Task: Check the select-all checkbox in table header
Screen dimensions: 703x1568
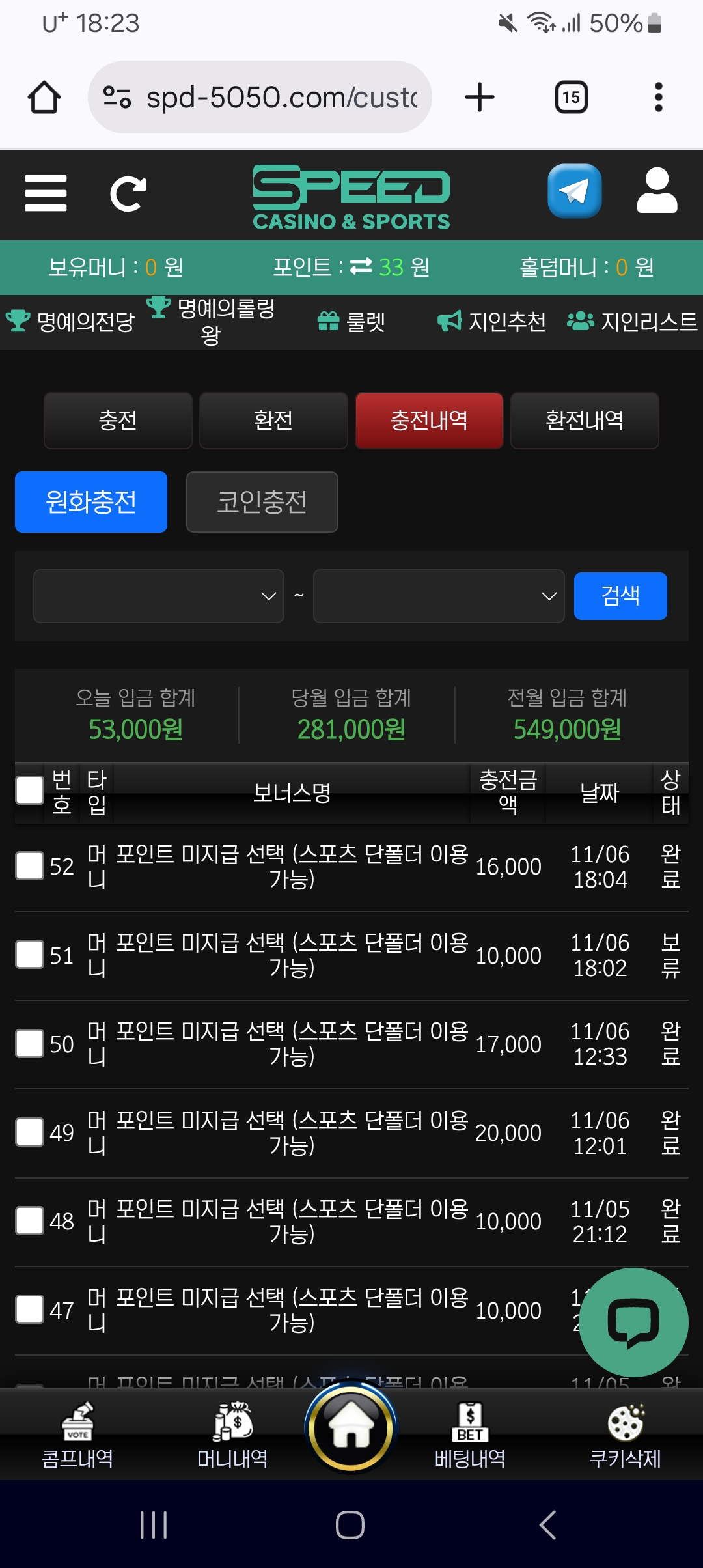Action: tap(29, 791)
